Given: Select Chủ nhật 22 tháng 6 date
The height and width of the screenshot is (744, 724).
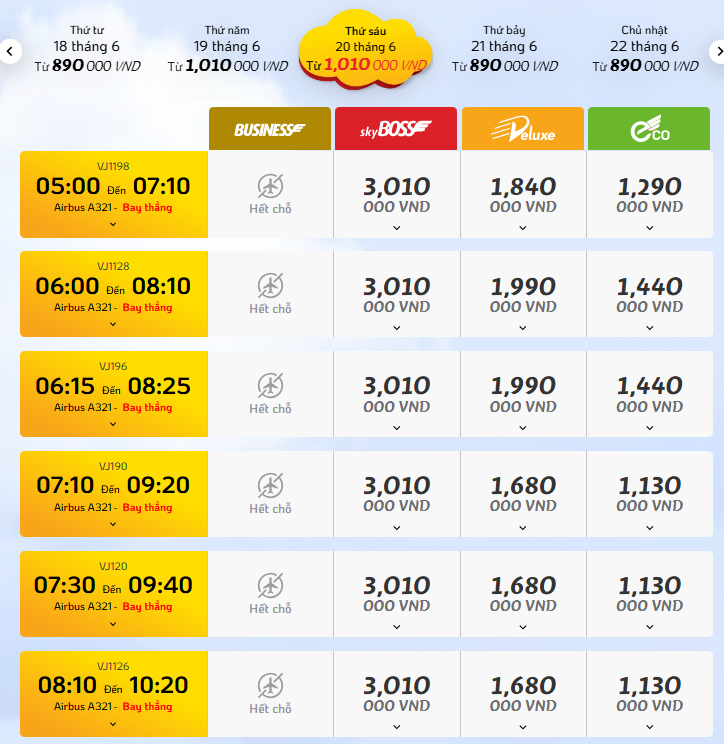Looking at the screenshot, I should tap(645, 49).
